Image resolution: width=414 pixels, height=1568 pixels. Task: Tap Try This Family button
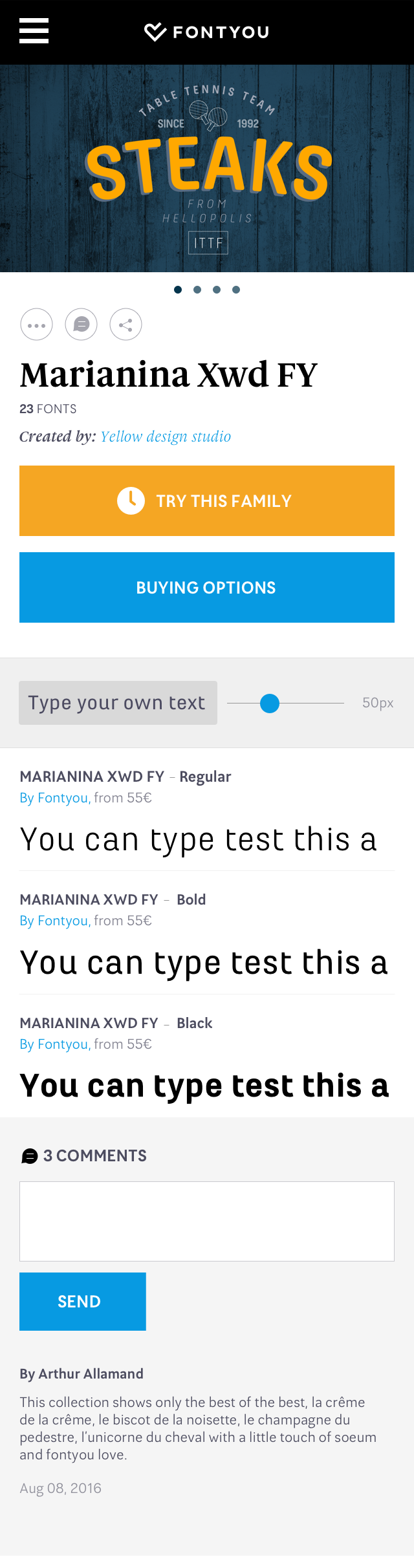click(207, 501)
